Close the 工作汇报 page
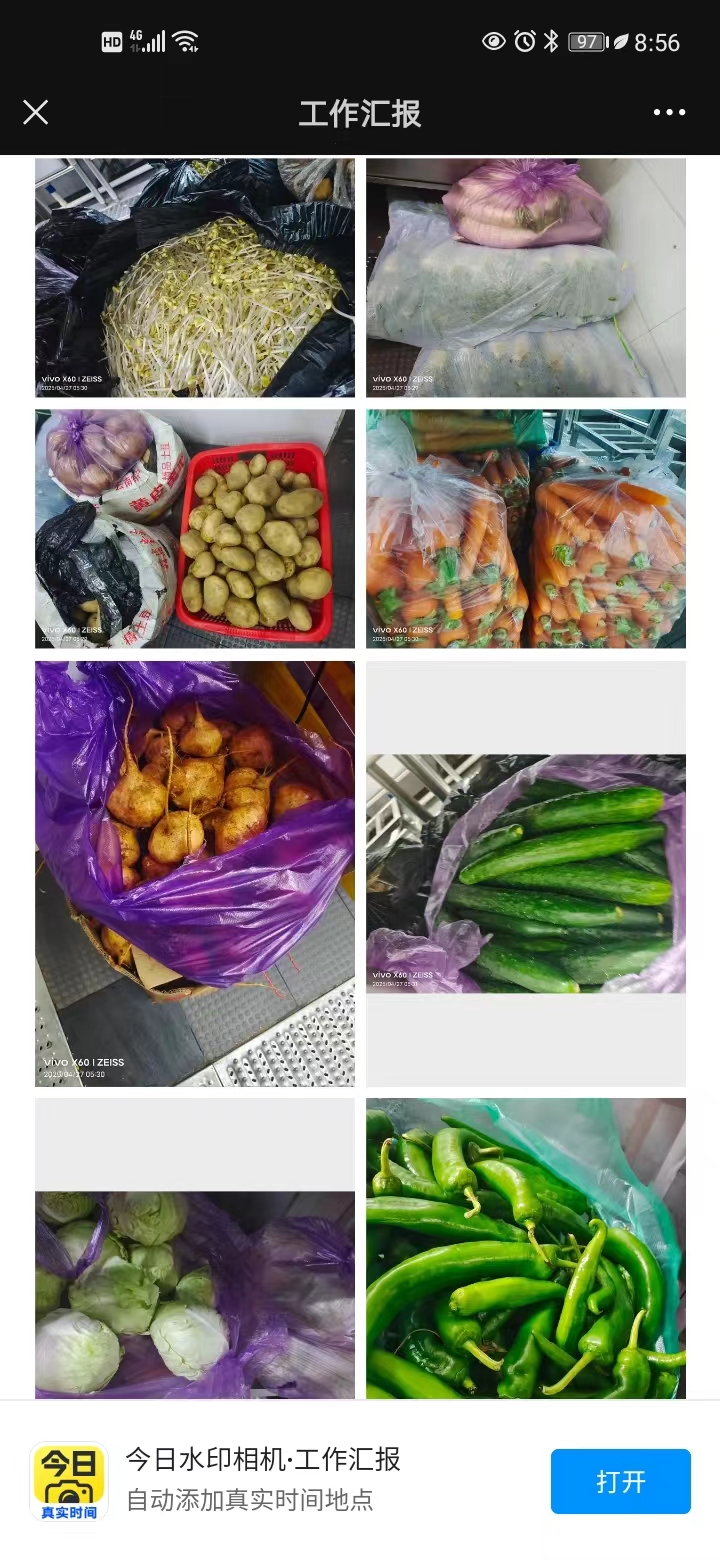Screen dimensions: 720x1560 click(36, 112)
